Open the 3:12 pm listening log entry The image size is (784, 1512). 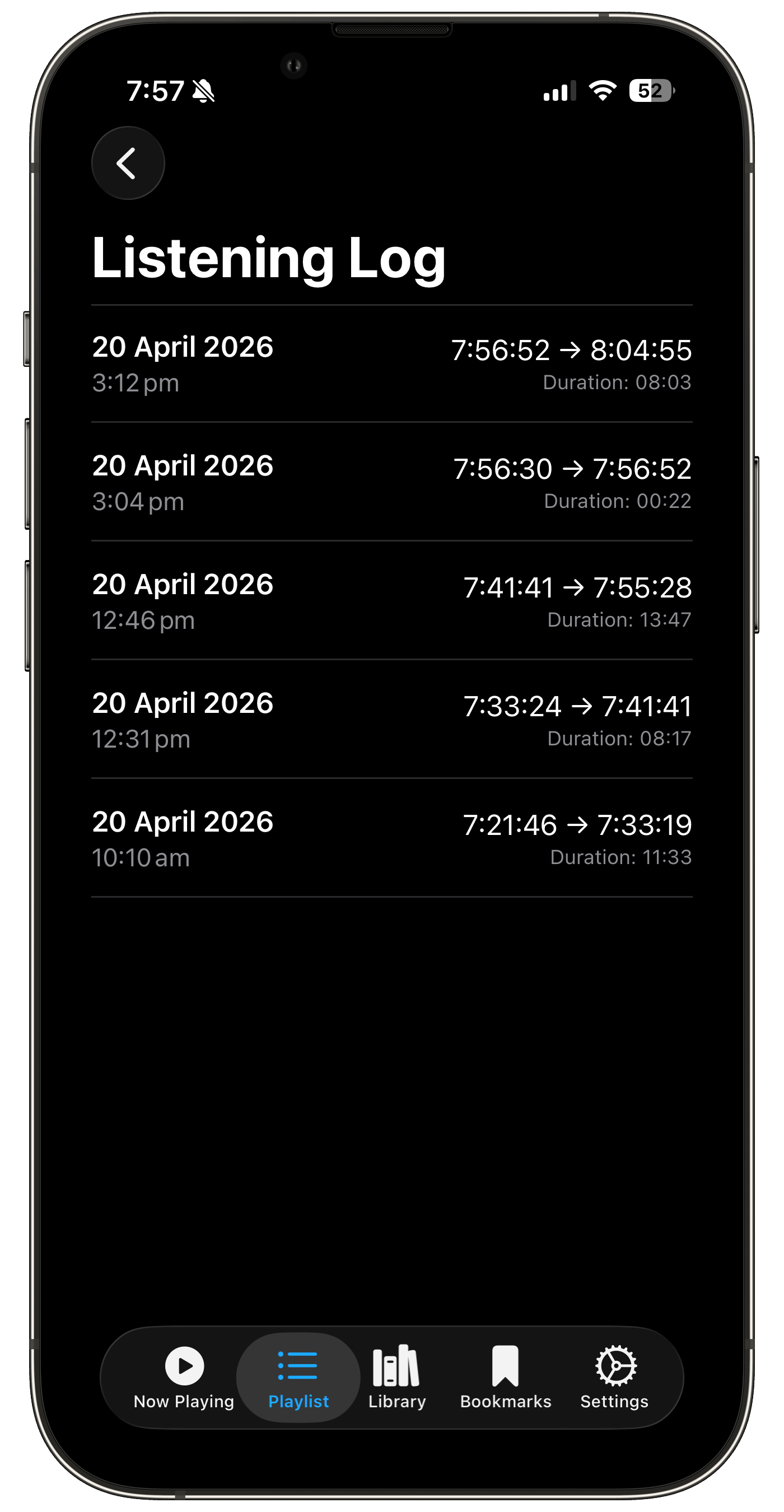[x=392, y=364]
